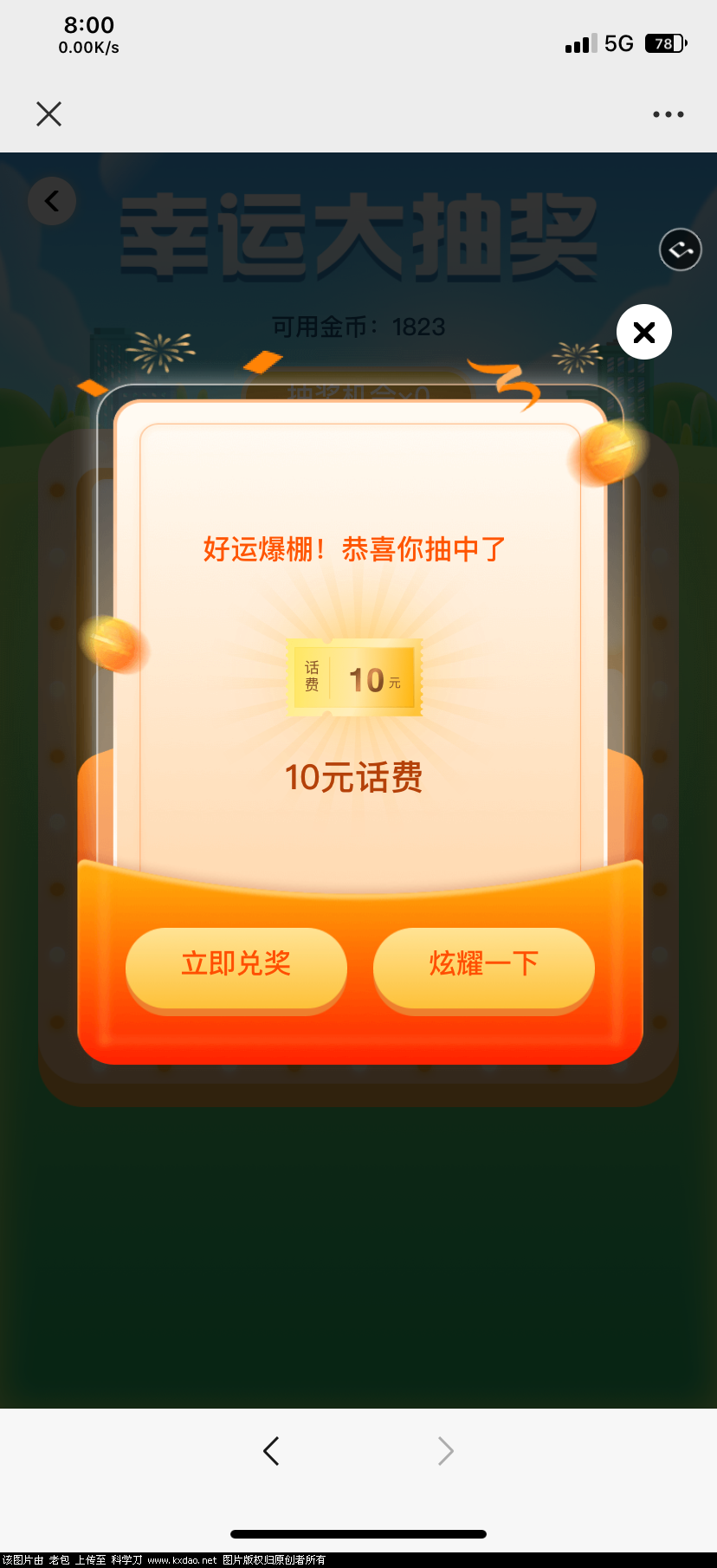Tap 立即兑奖 to redeem the prize

pos(236,968)
